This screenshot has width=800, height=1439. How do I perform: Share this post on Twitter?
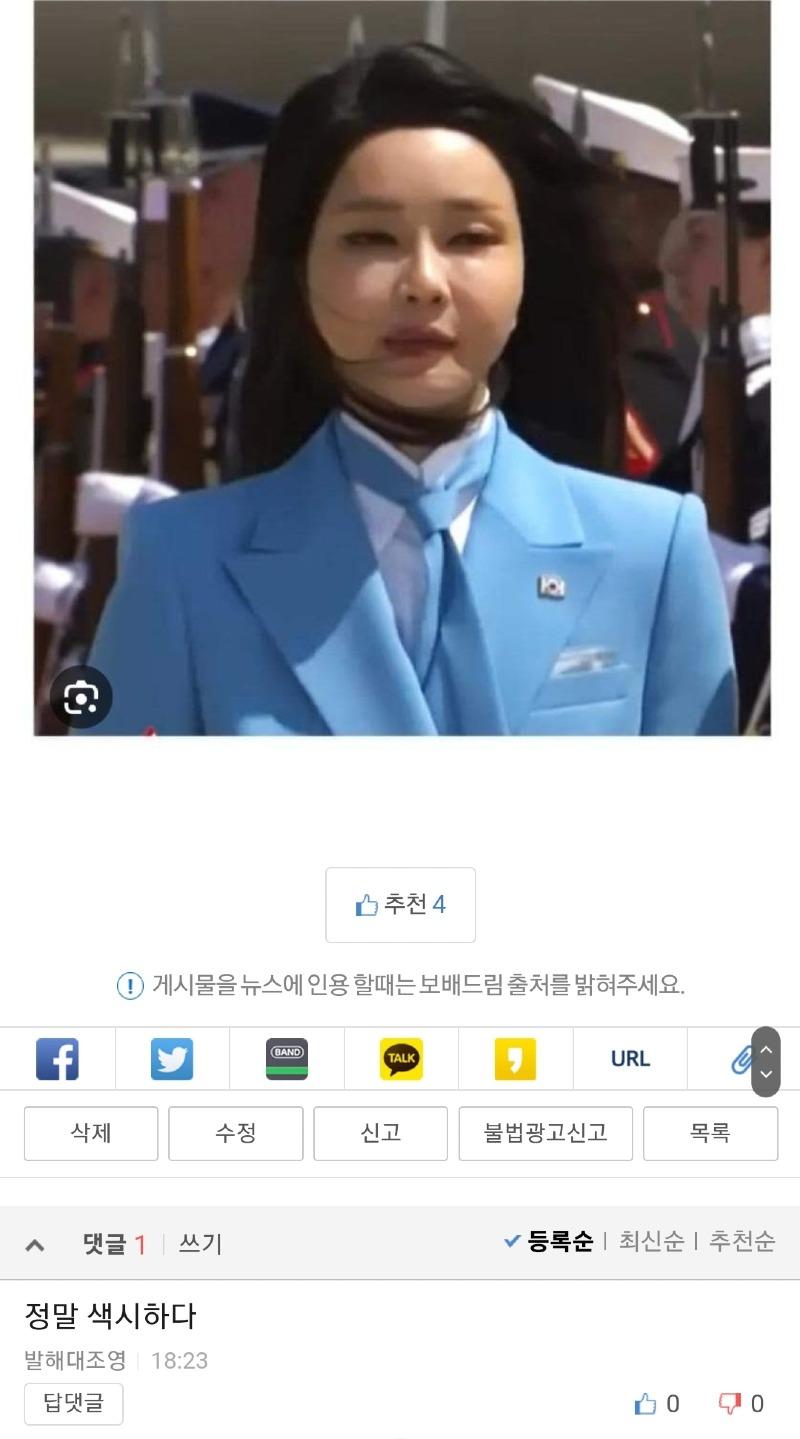[x=172, y=1059]
